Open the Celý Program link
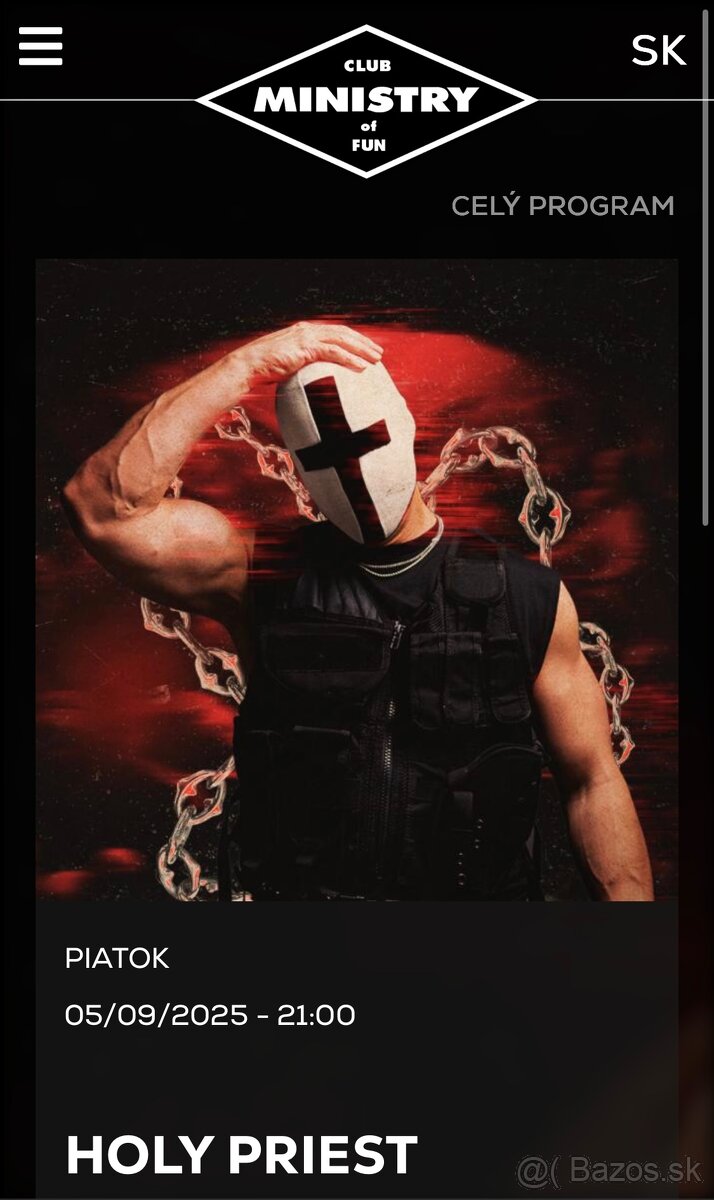 [562, 206]
